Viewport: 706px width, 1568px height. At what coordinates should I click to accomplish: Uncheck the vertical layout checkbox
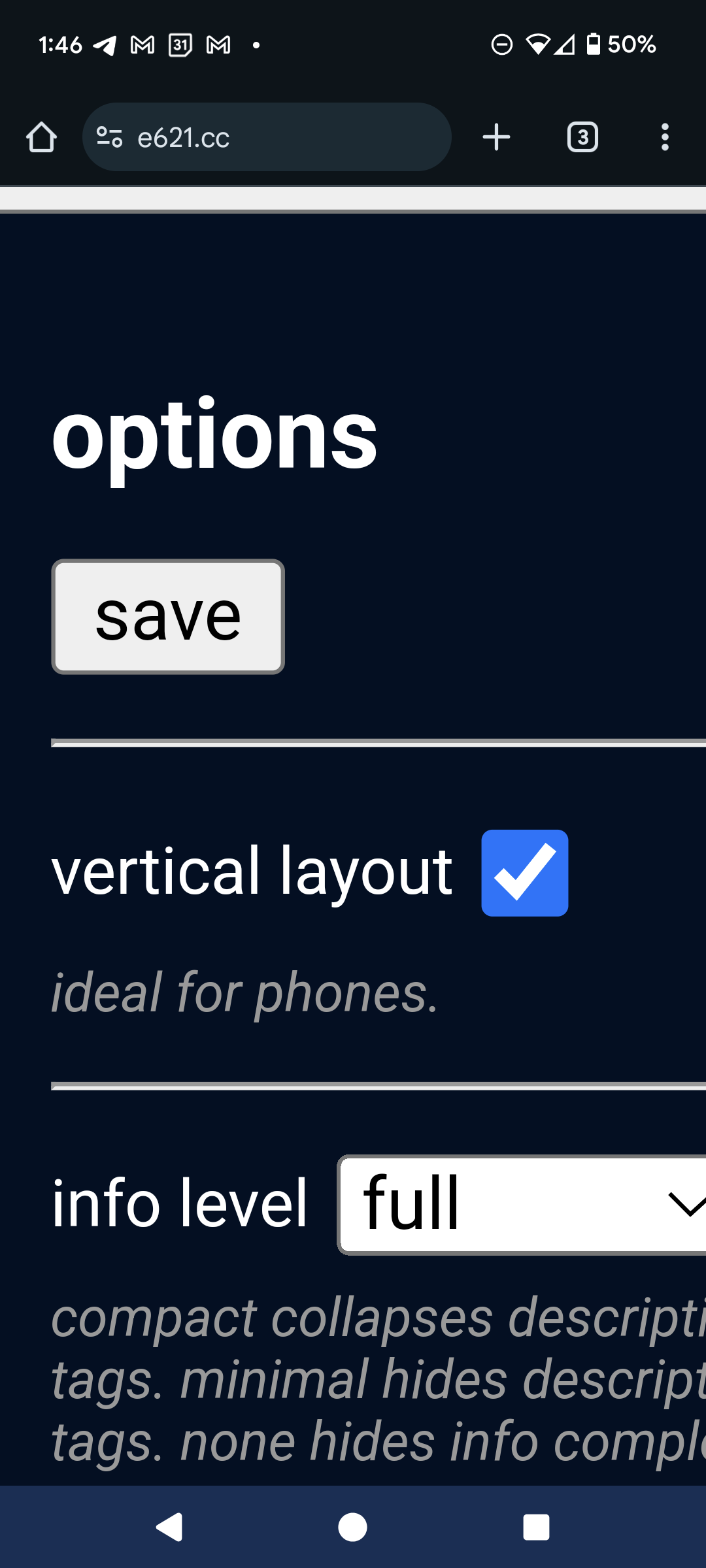point(525,873)
